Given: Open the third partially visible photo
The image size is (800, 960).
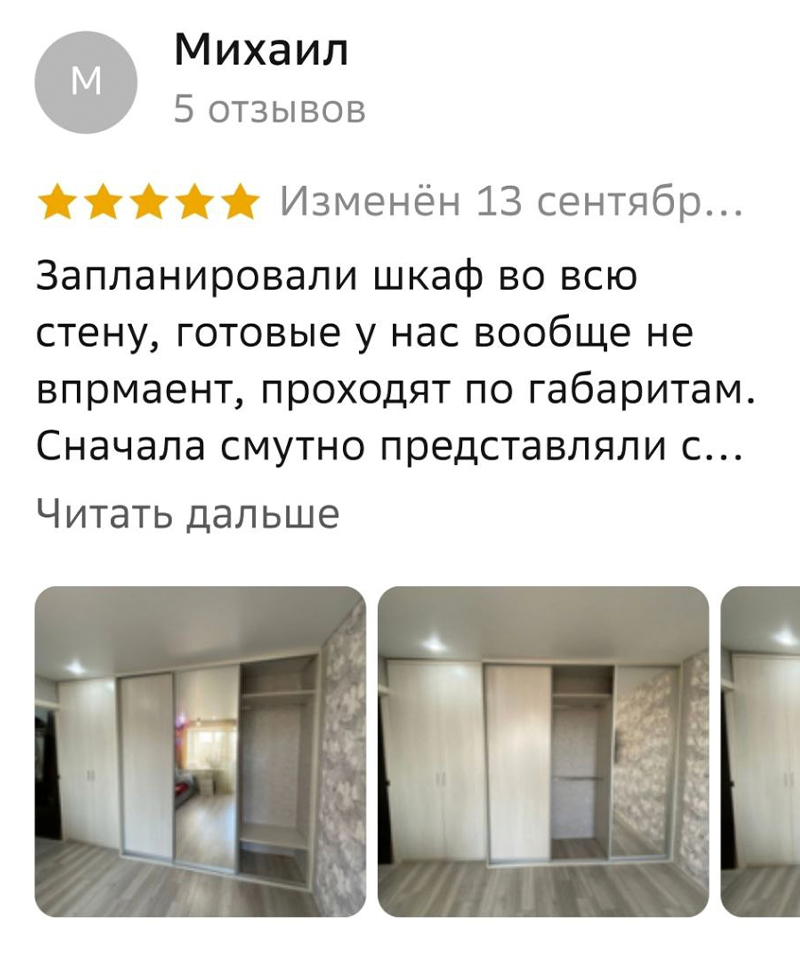Looking at the screenshot, I should pyautogui.click(x=762, y=751).
